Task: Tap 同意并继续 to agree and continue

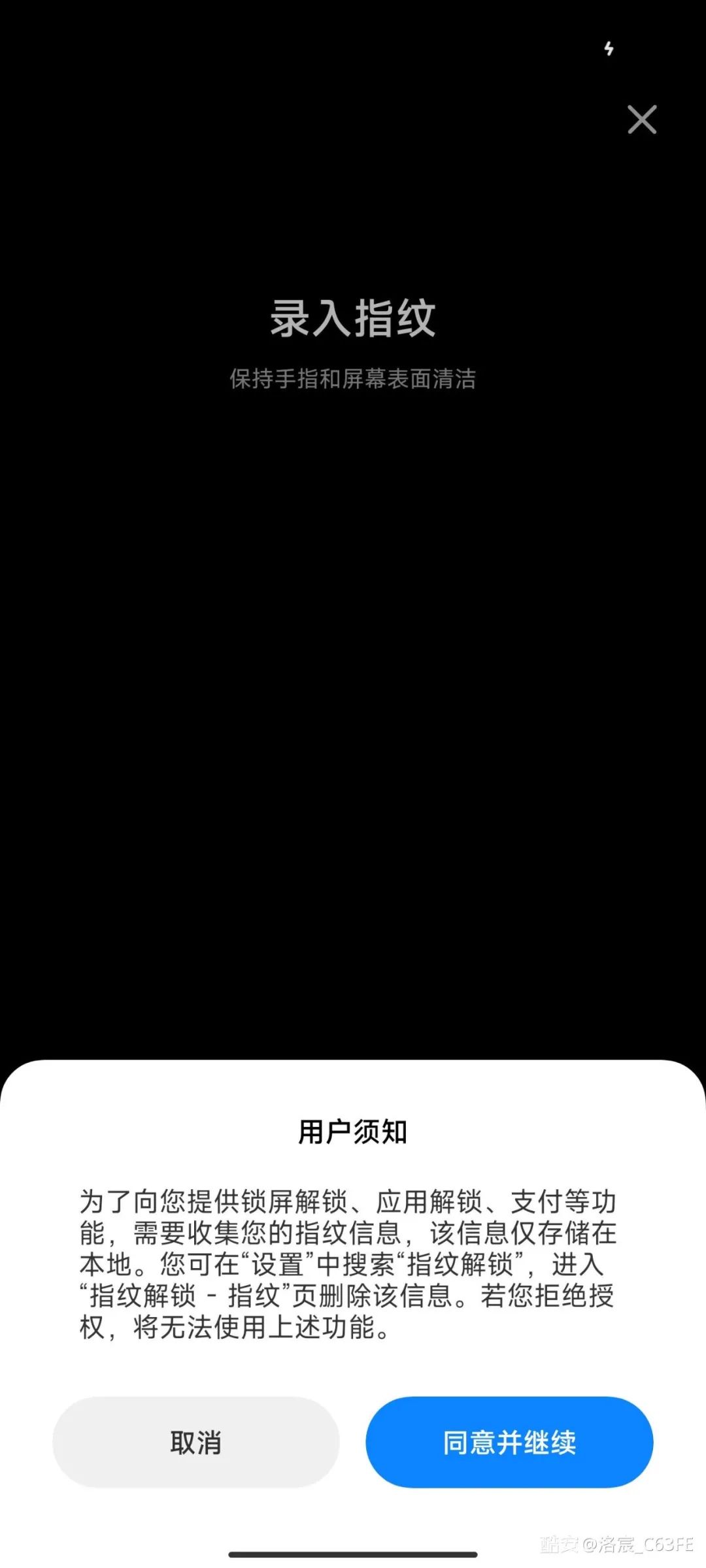Action: pos(509,1442)
